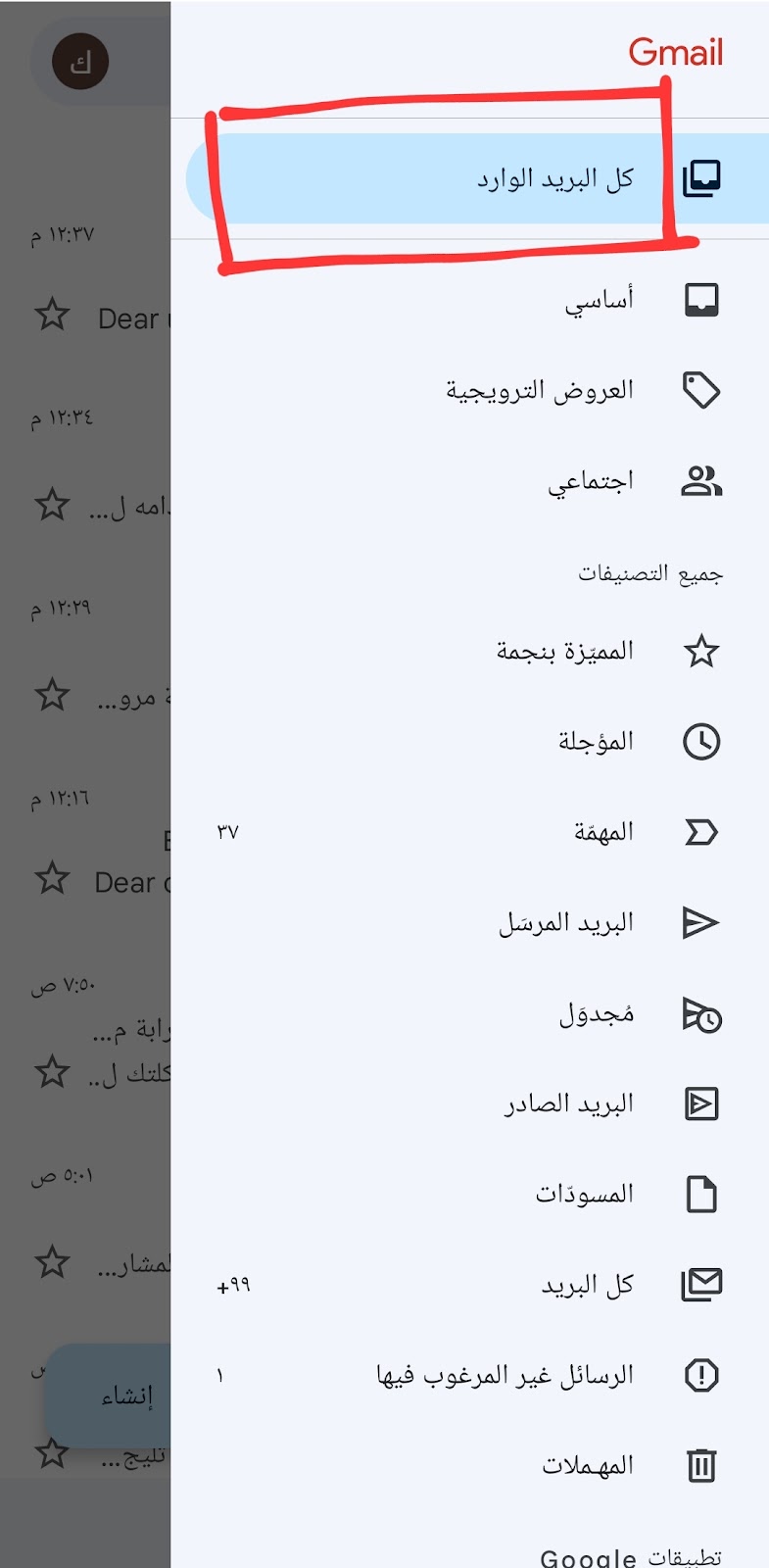Open مُجدوَل (Scheduled) folder

(x=470, y=1013)
